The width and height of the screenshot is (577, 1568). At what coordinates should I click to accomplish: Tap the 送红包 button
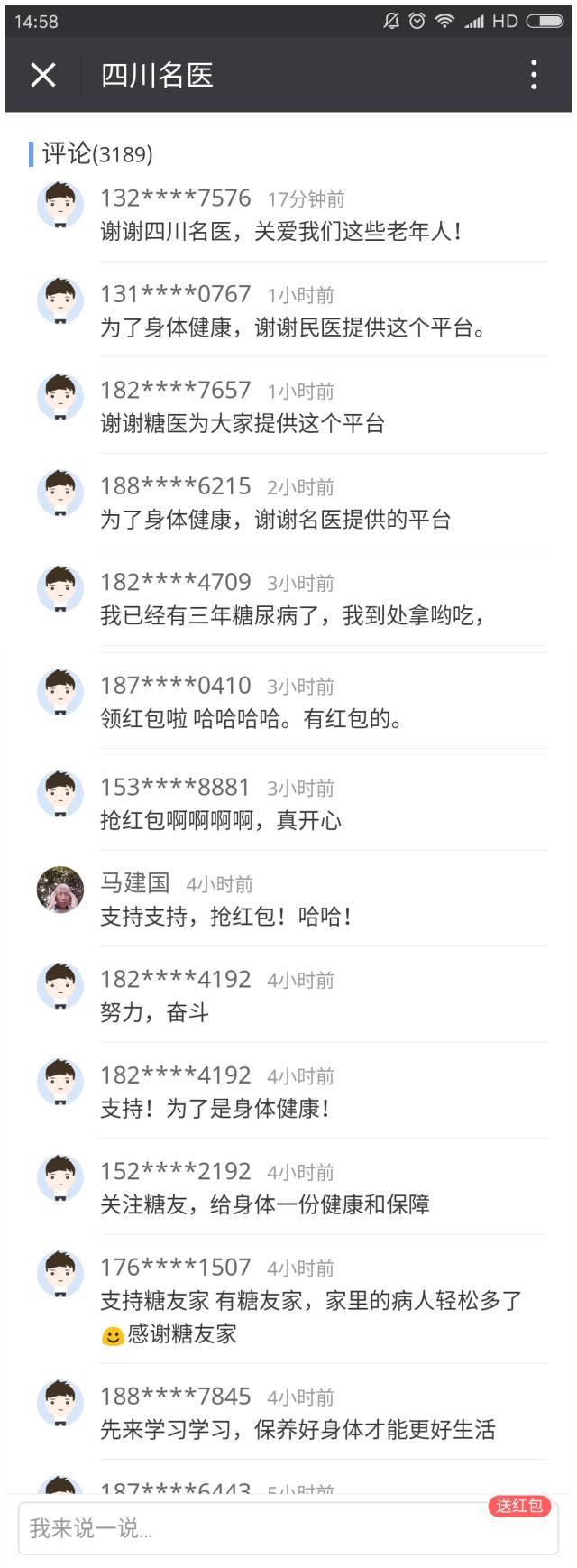tap(519, 1505)
